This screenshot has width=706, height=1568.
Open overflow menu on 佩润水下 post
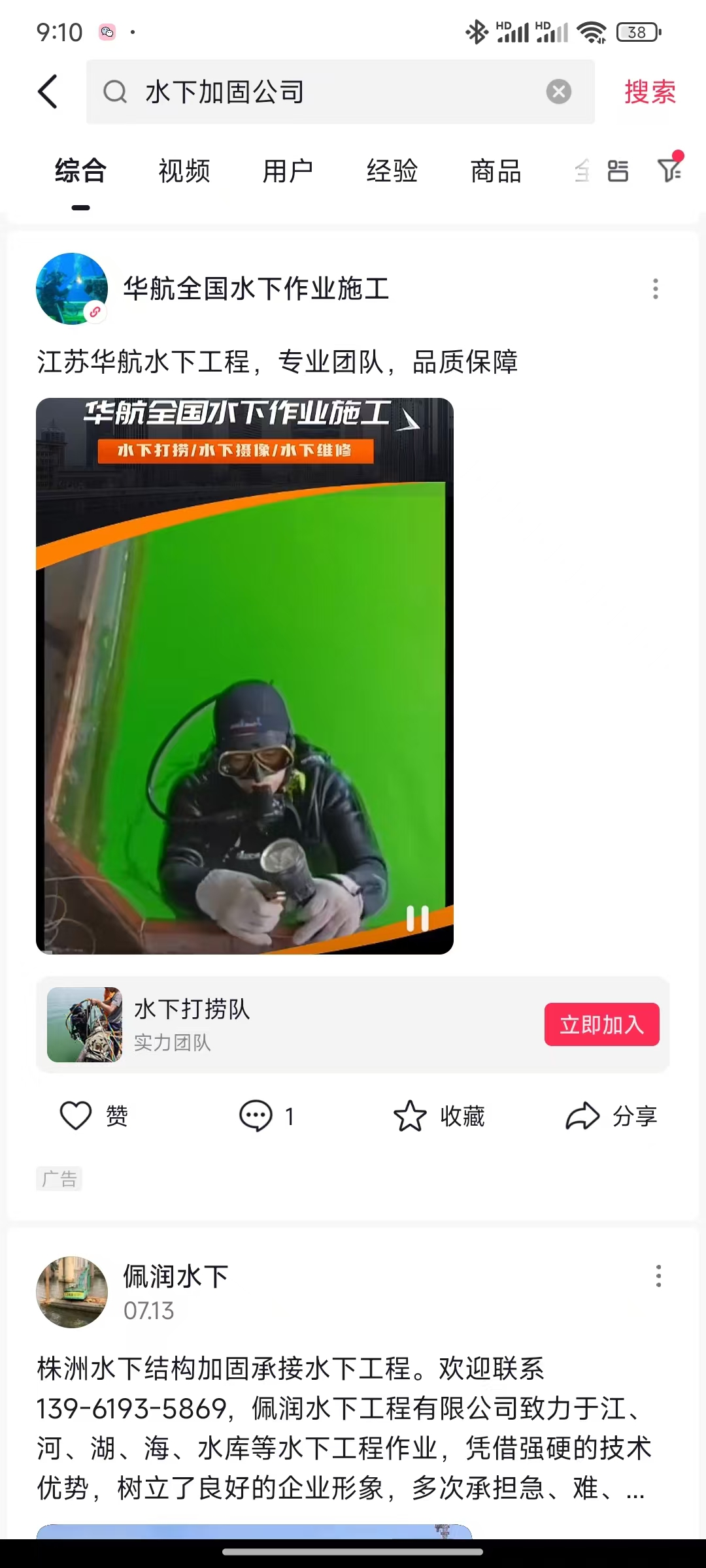(x=658, y=1275)
